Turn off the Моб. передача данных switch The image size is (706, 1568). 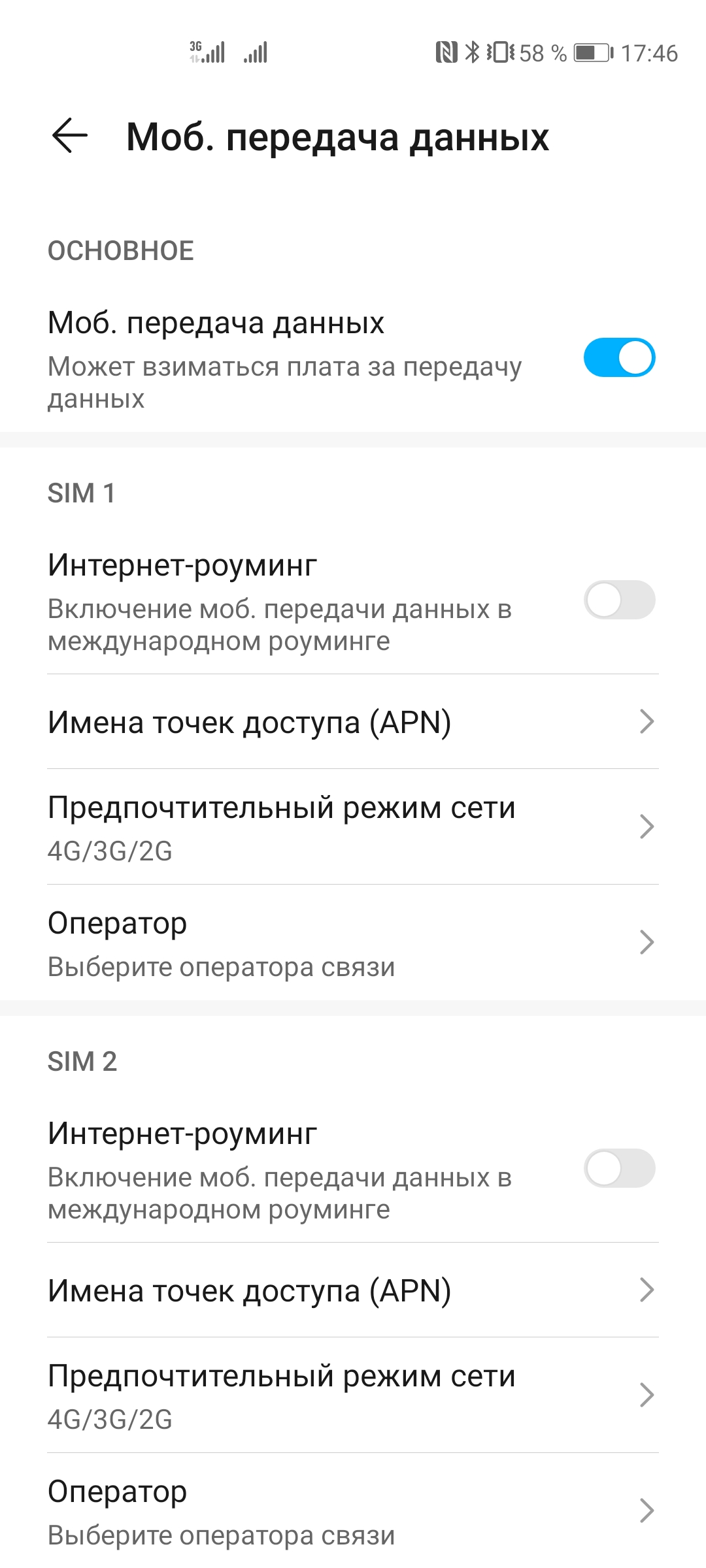point(618,357)
